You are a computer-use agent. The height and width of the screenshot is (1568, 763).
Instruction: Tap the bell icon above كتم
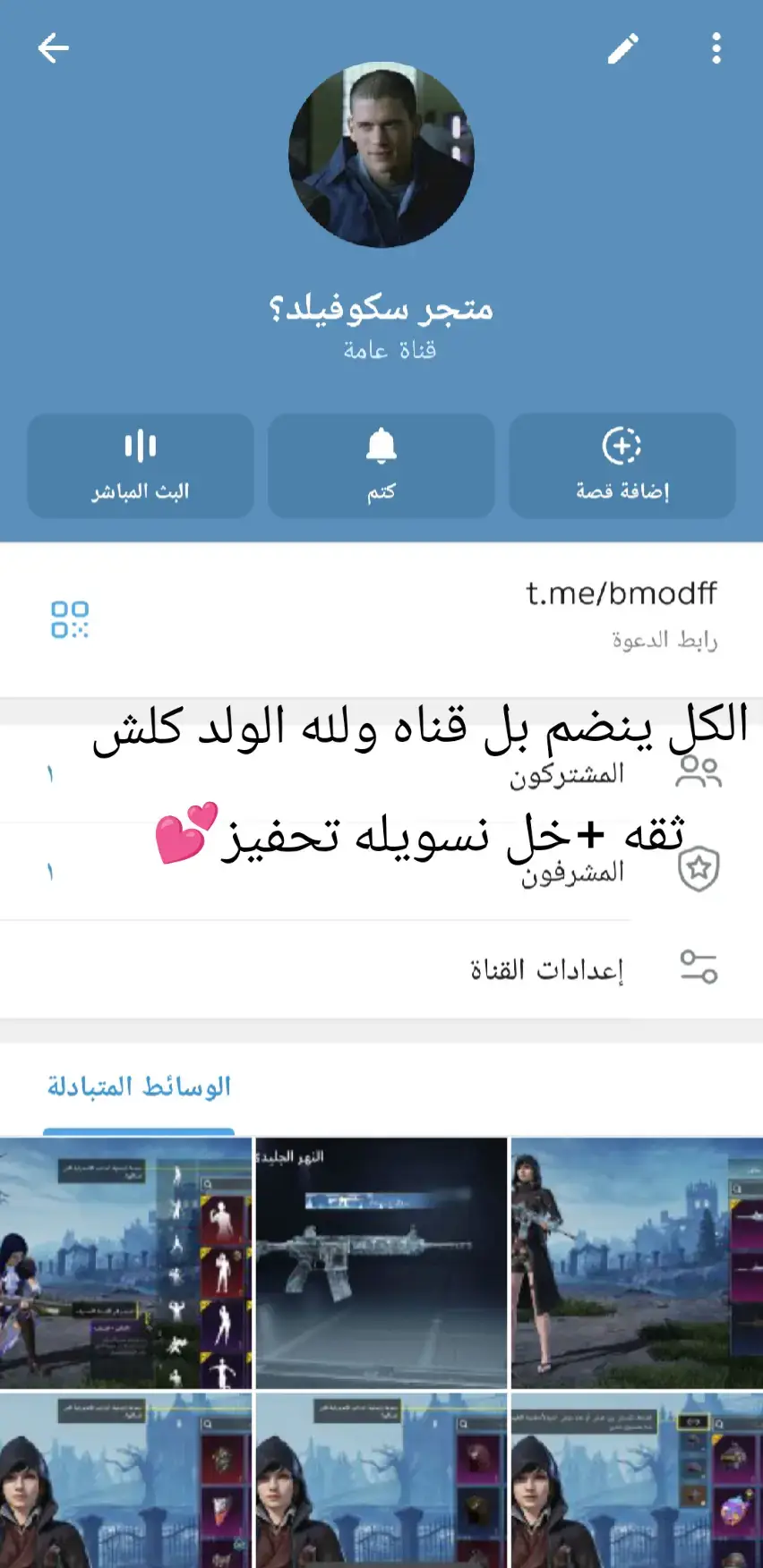[381, 447]
